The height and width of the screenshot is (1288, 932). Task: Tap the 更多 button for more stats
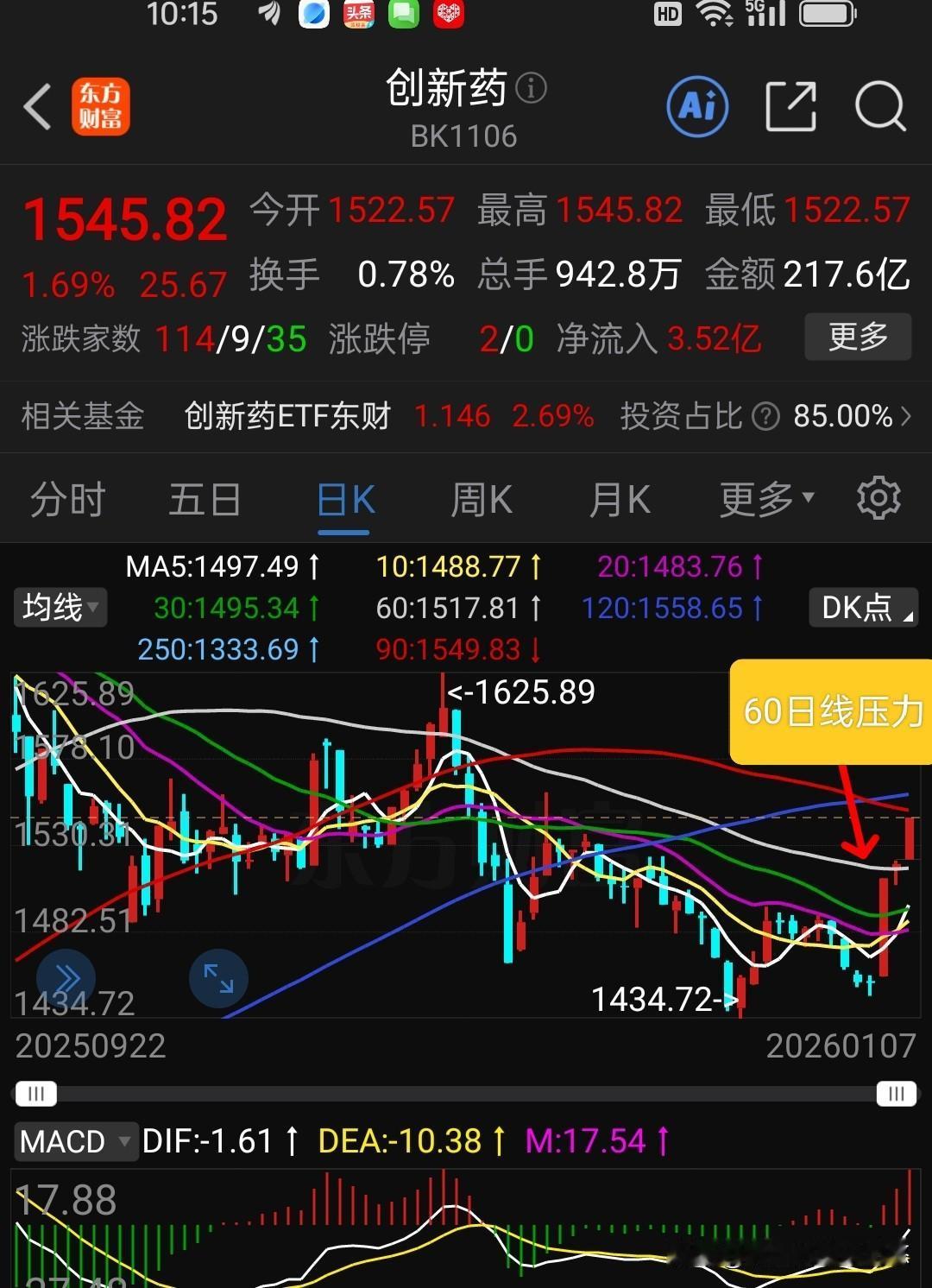[x=857, y=338]
